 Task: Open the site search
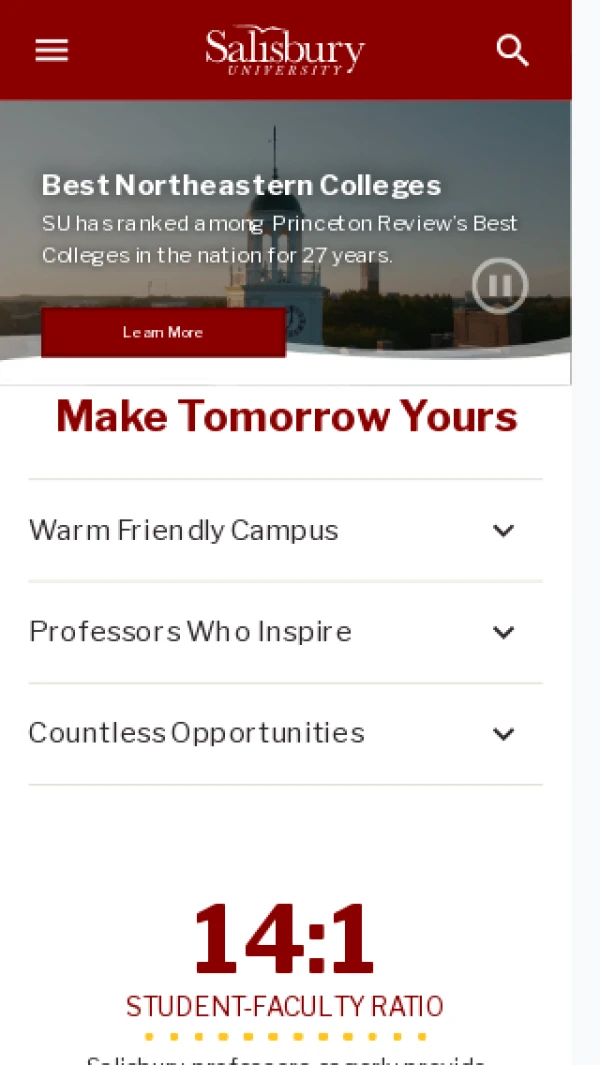tap(512, 50)
